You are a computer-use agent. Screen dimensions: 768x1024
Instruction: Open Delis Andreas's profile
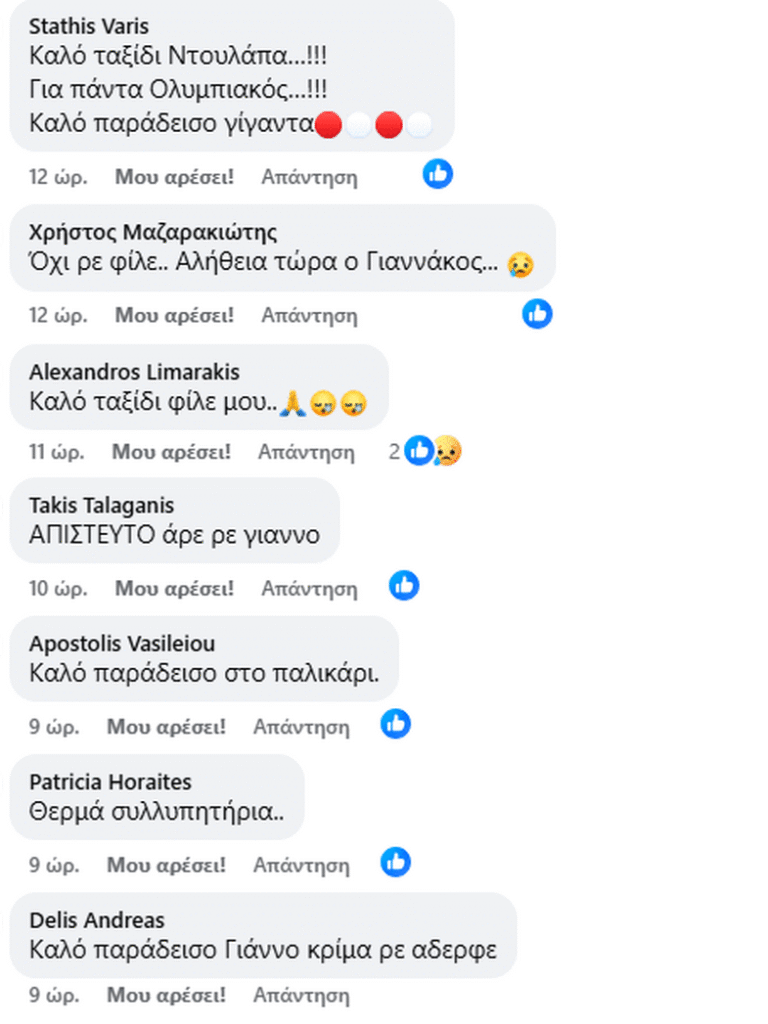click(97, 920)
